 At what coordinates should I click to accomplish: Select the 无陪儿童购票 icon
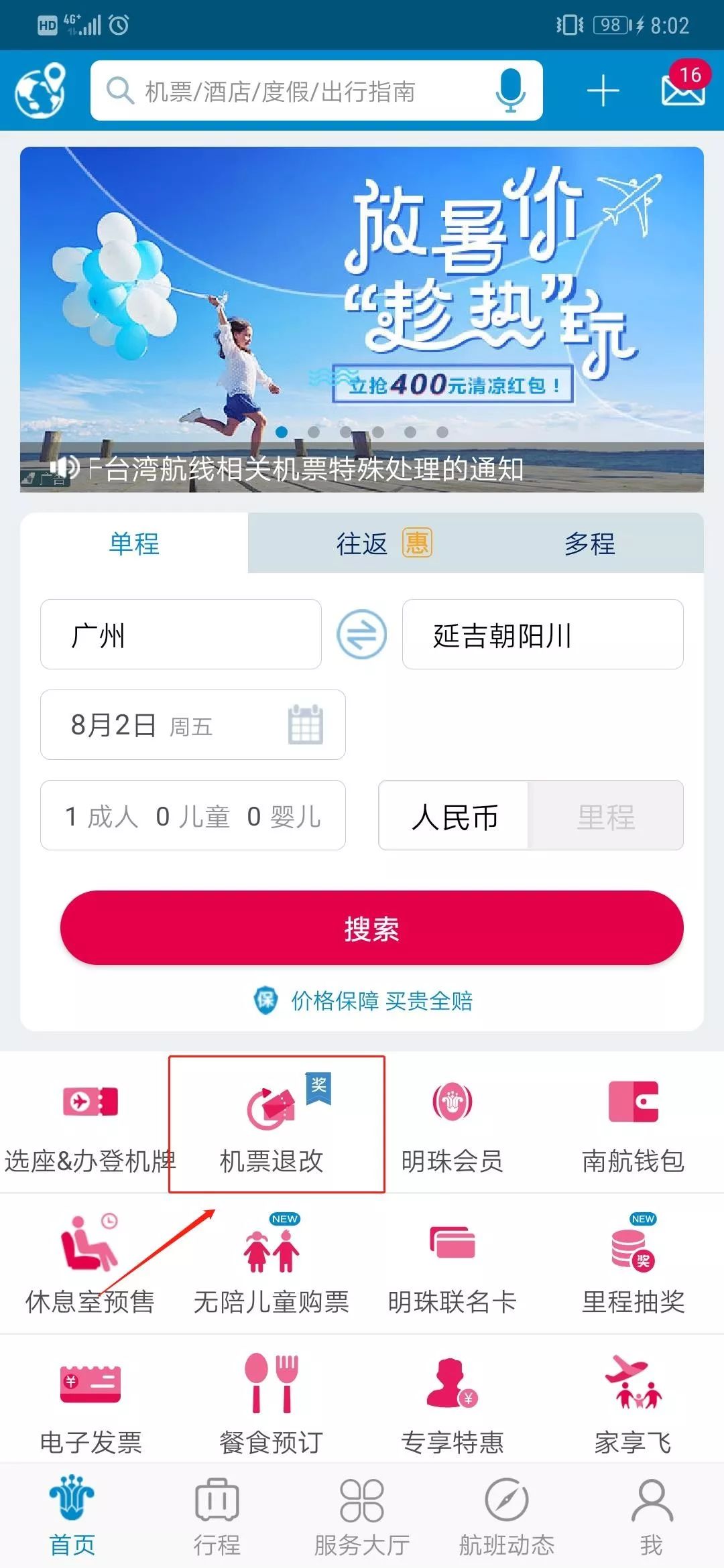pos(271,1266)
